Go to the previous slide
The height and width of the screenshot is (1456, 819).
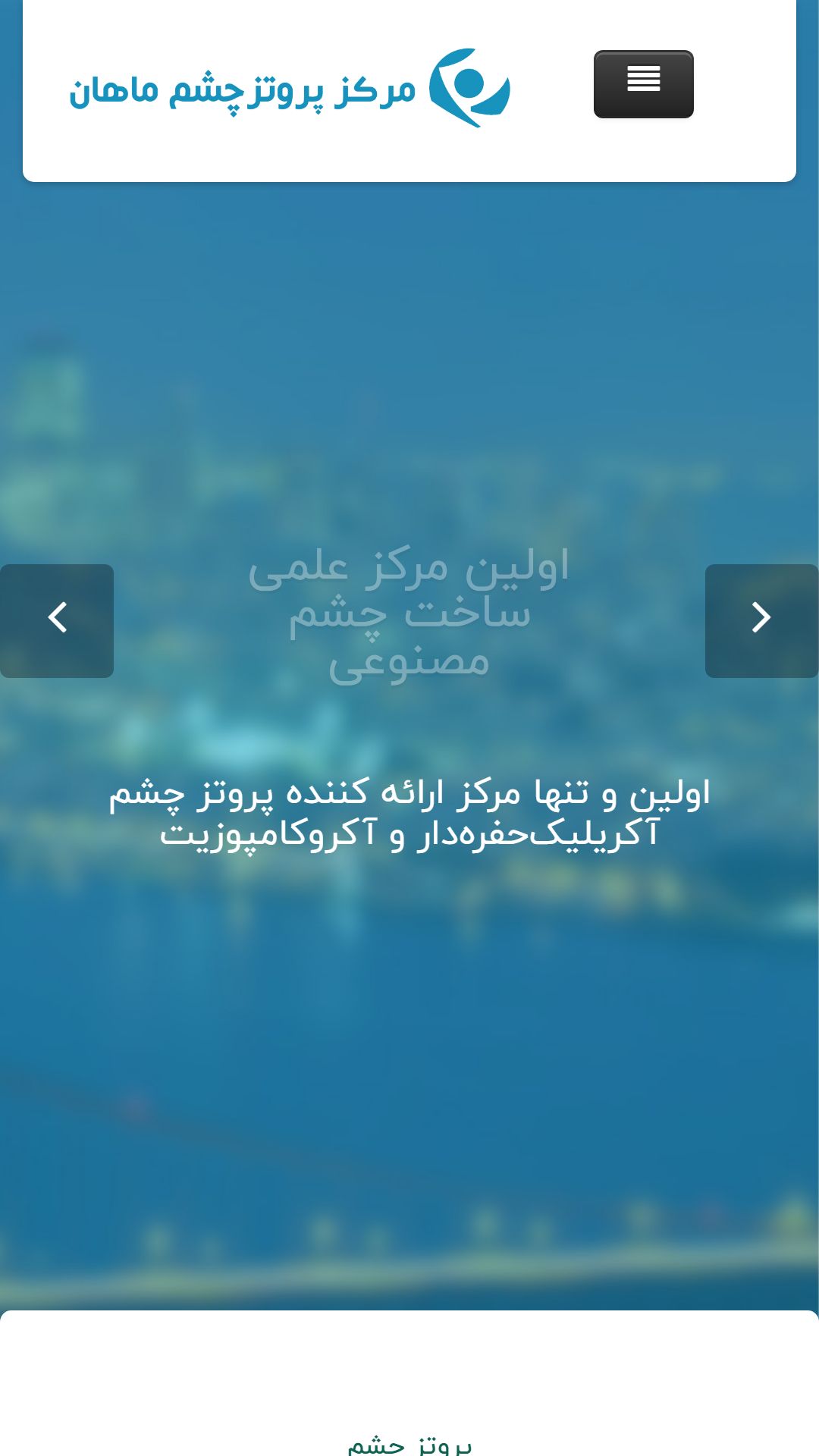pos(57,620)
